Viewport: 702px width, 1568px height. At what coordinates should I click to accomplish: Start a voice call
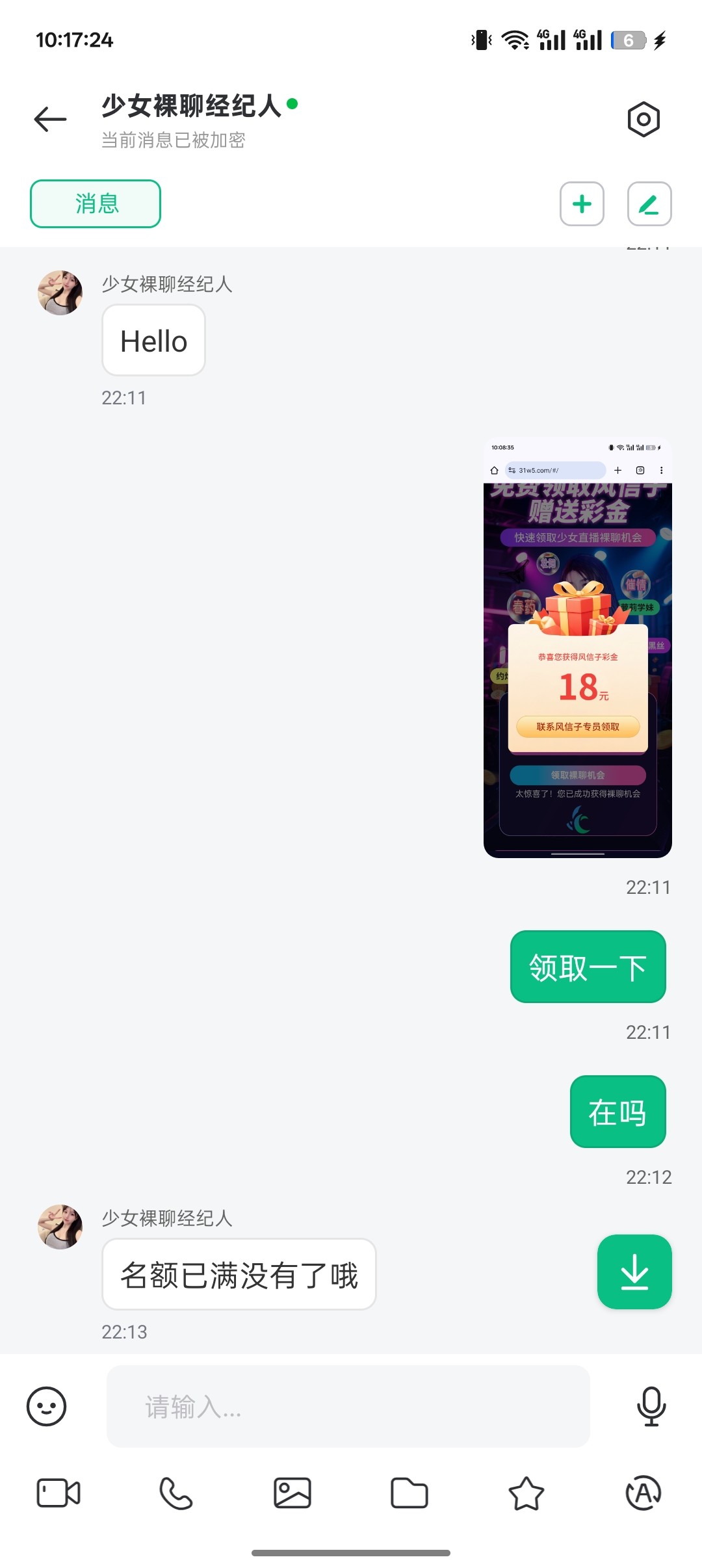pyautogui.click(x=175, y=1493)
